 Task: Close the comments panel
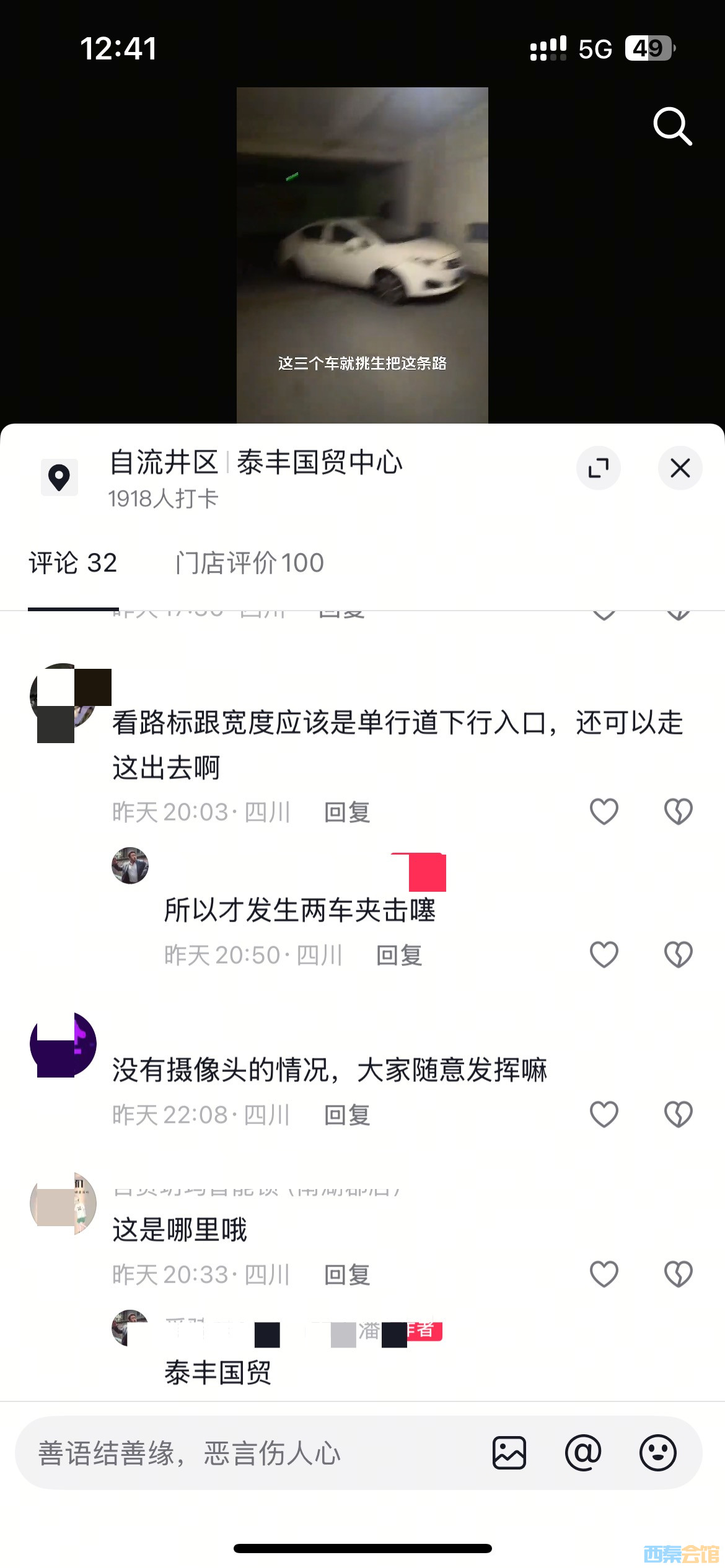(680, 468)
